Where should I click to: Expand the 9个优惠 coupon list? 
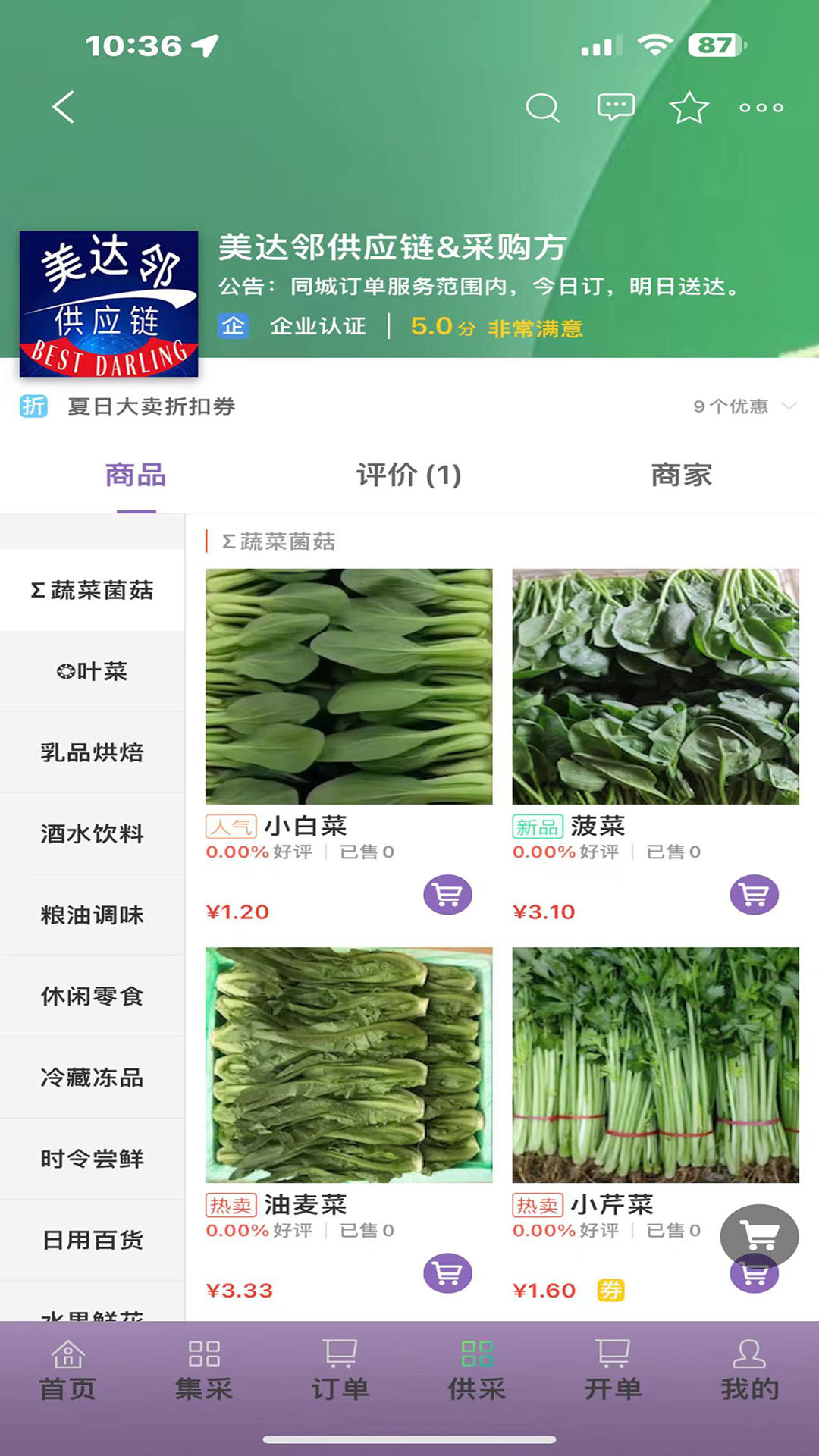(744, 406)
